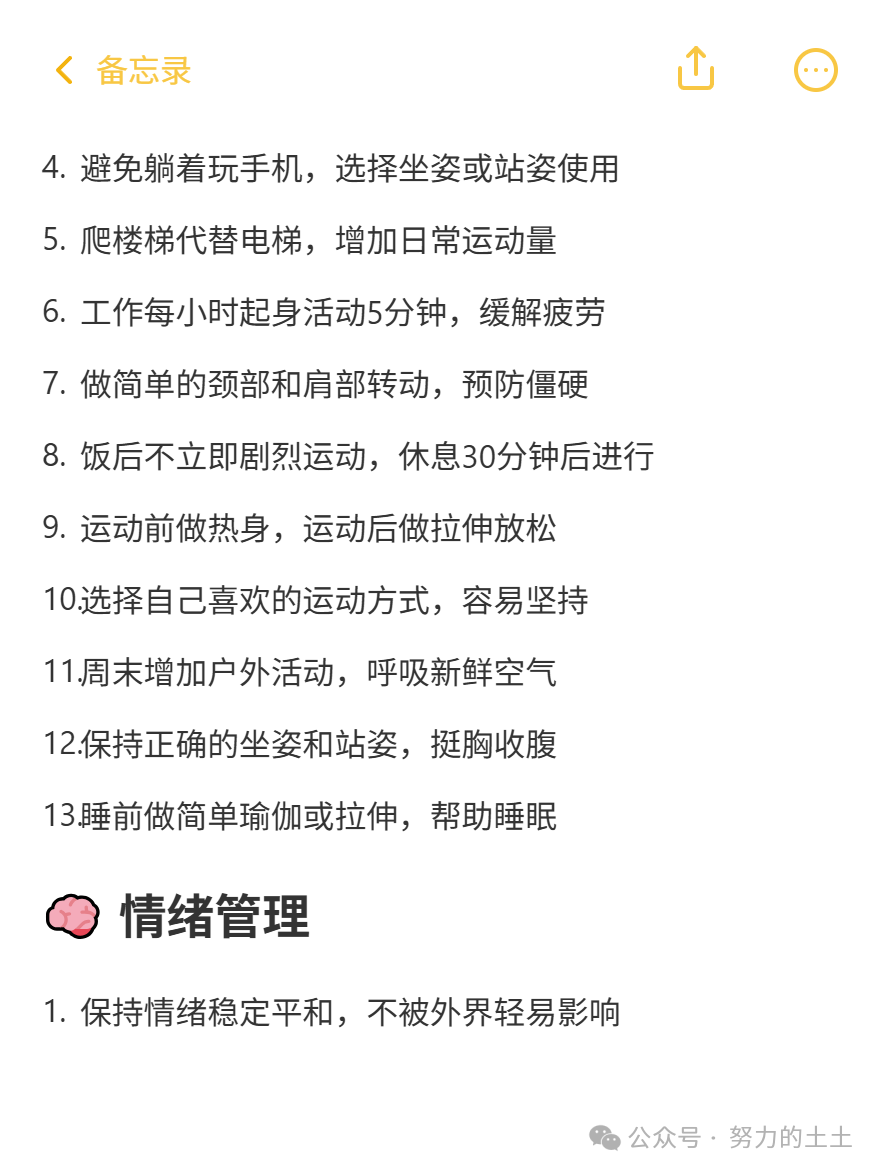Go back to the 备忘录 list
Image resolution: width=880 pixels, height=1172 pixels.
[122, 71]
